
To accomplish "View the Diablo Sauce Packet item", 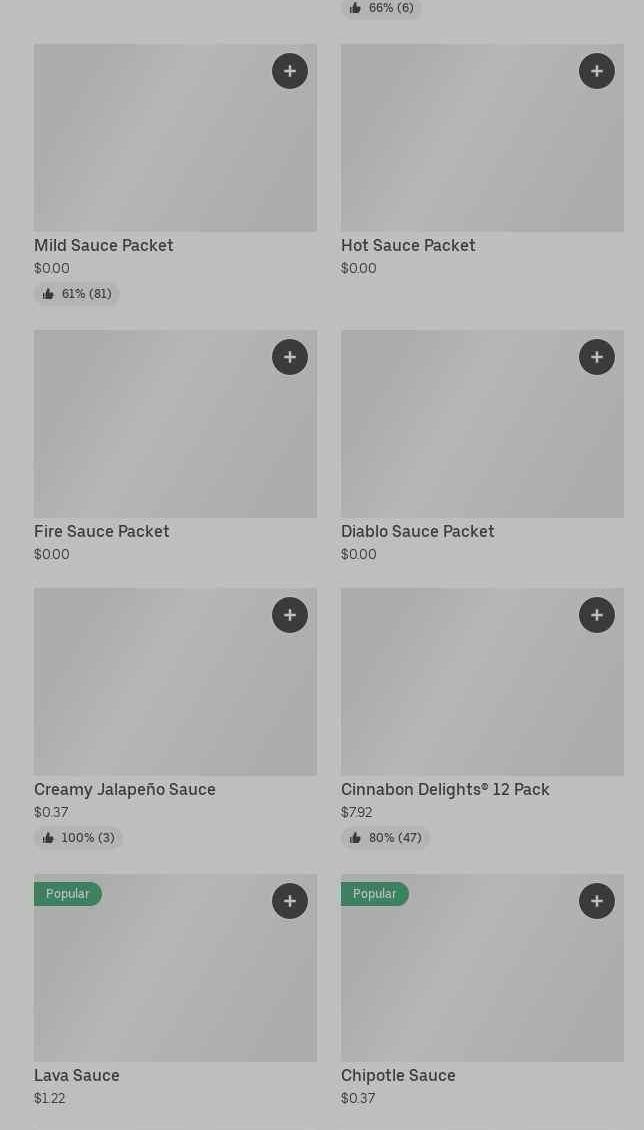I will point(482,447).
